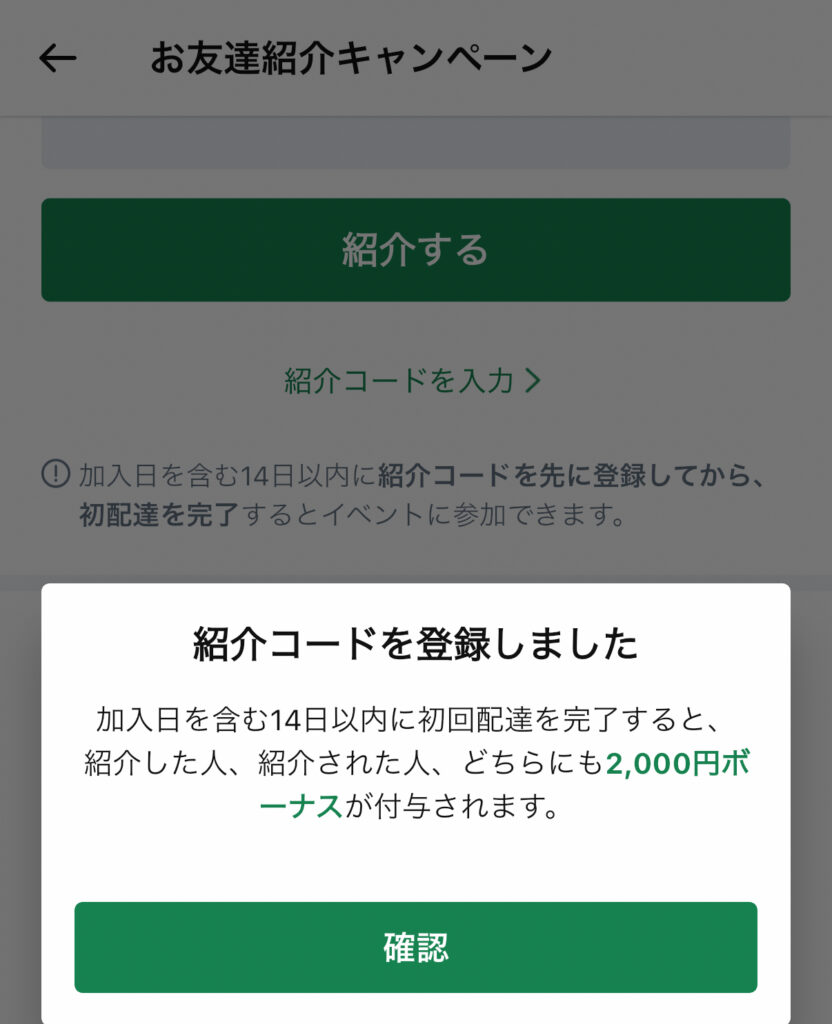Screen dimensions: 832x1024
Task: Tap the 確認 button in the dialog
Action: coord(415,947)
